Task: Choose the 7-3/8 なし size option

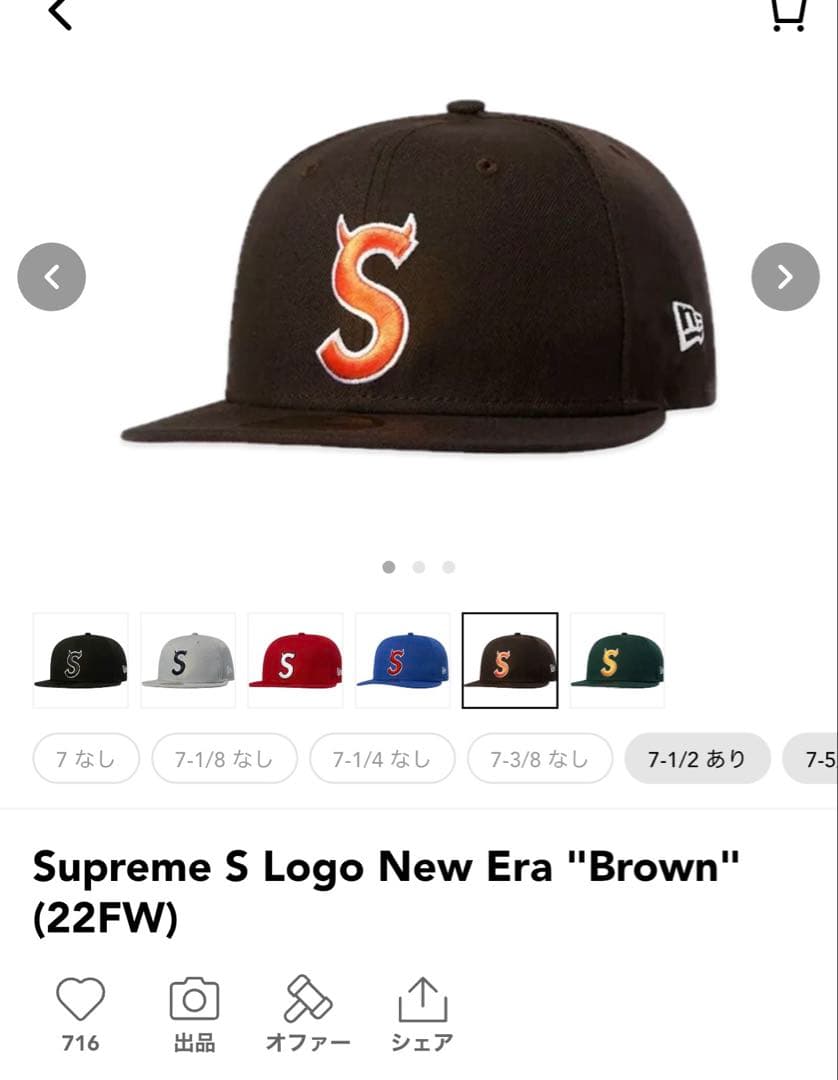Action: pos(540,758)
